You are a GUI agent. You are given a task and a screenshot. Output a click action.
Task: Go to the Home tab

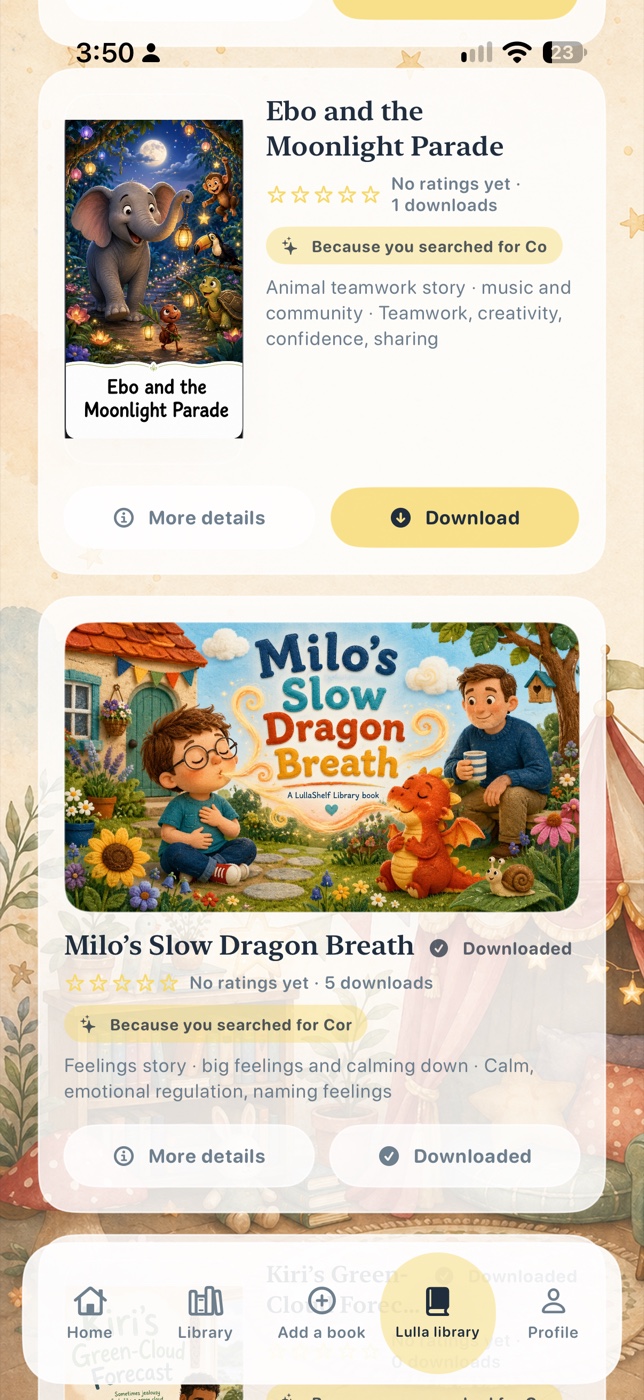pyautogui.click(x=90, y=1313)
